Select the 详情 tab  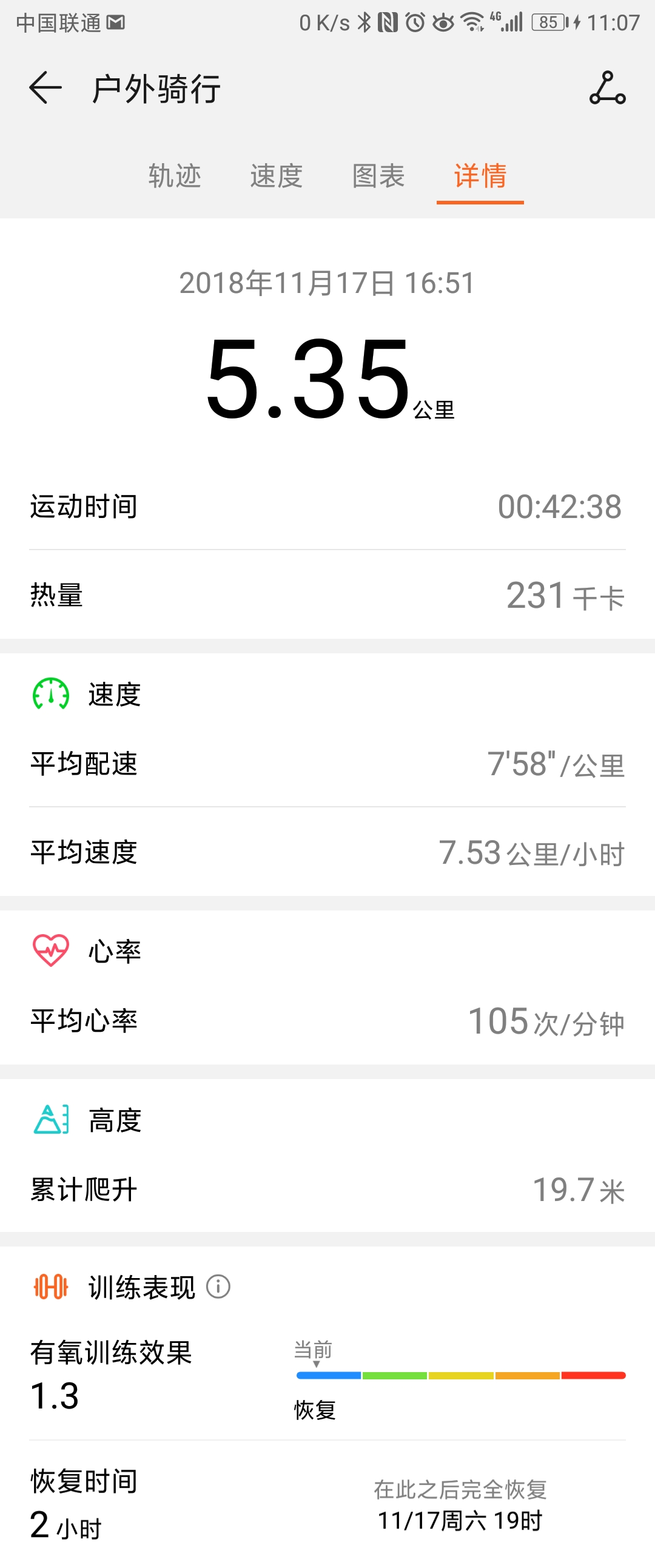click(480, 176)
